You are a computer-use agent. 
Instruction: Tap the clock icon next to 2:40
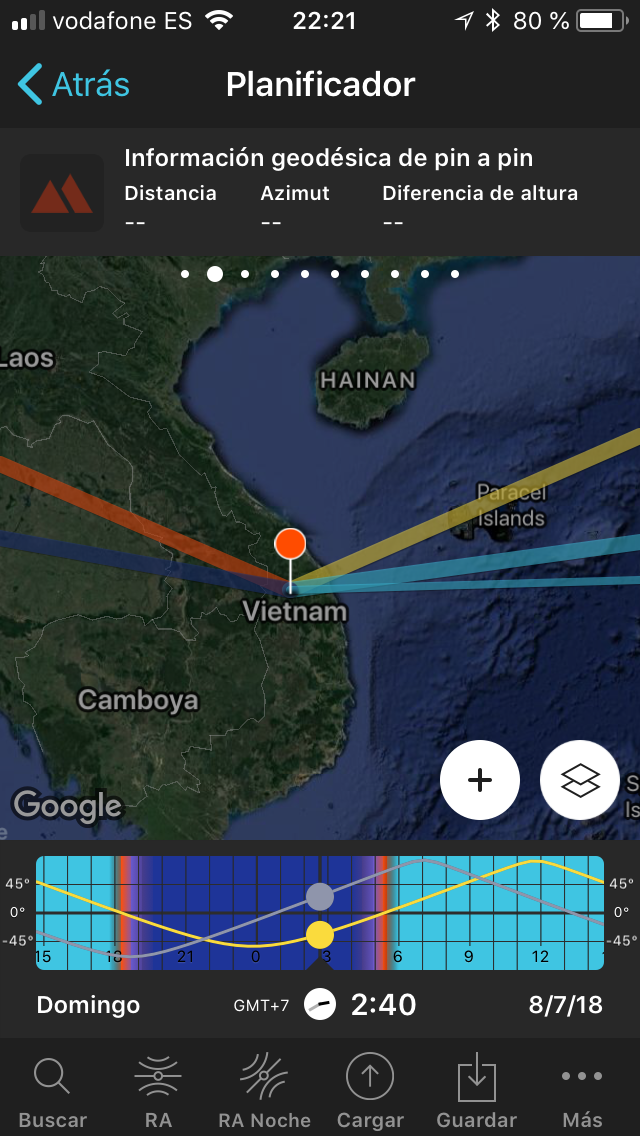[320, 1004]
